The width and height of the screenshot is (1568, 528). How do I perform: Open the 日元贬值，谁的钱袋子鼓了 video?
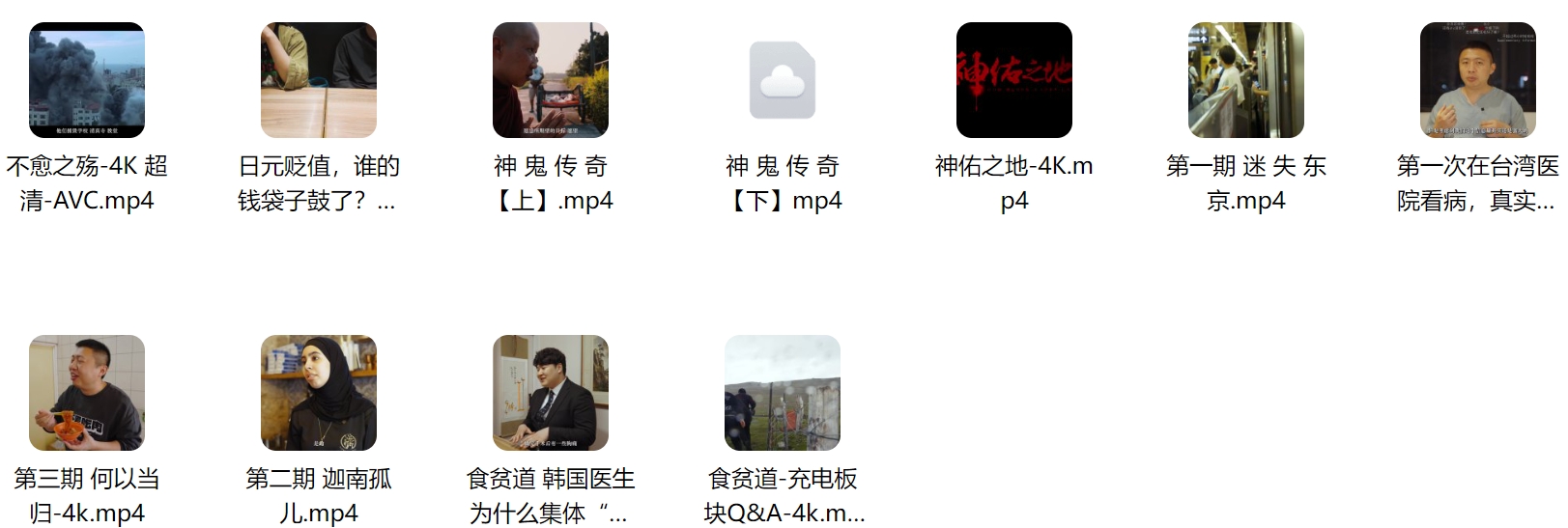(x=319, y=80)
